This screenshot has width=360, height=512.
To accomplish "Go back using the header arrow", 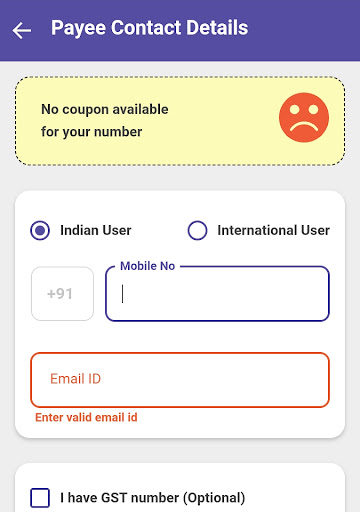I will (x=22, y=30).
